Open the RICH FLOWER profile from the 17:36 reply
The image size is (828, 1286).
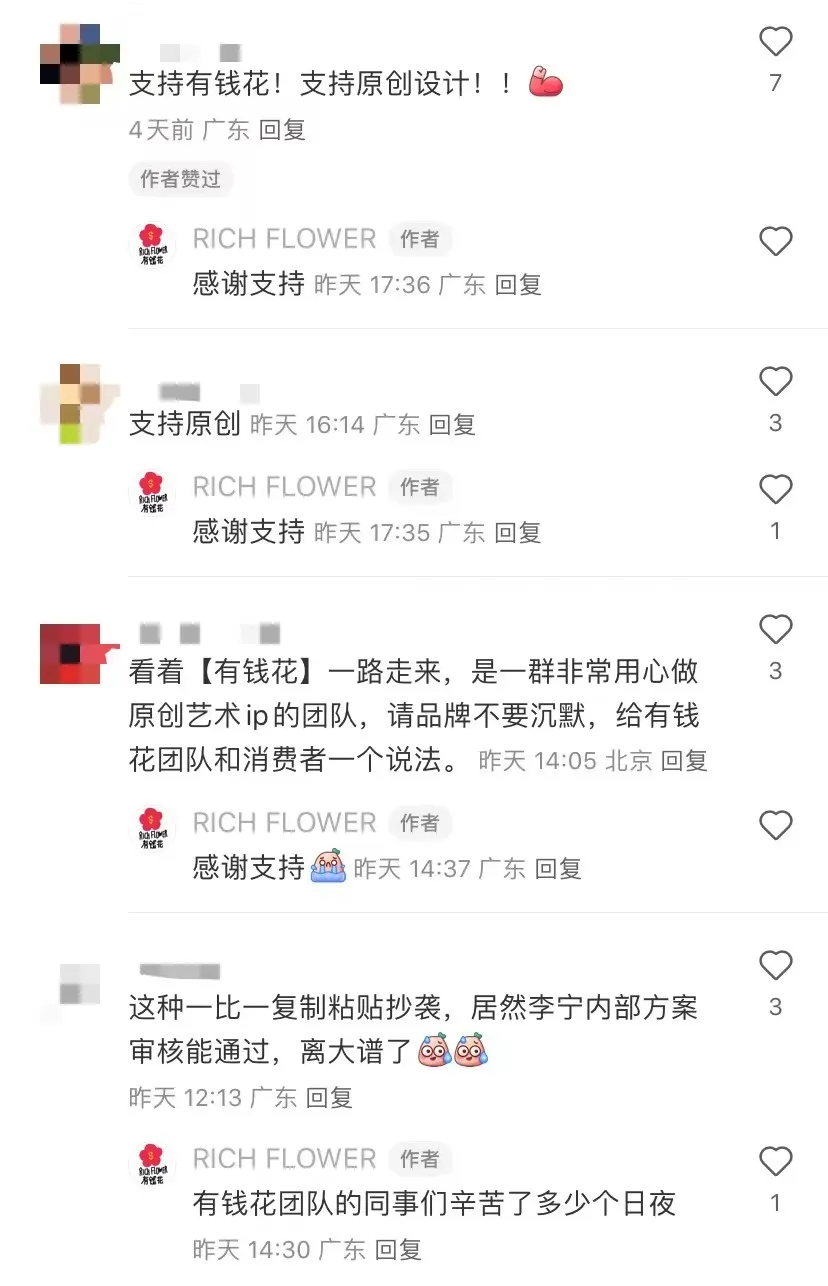click(x=152, y=244)
